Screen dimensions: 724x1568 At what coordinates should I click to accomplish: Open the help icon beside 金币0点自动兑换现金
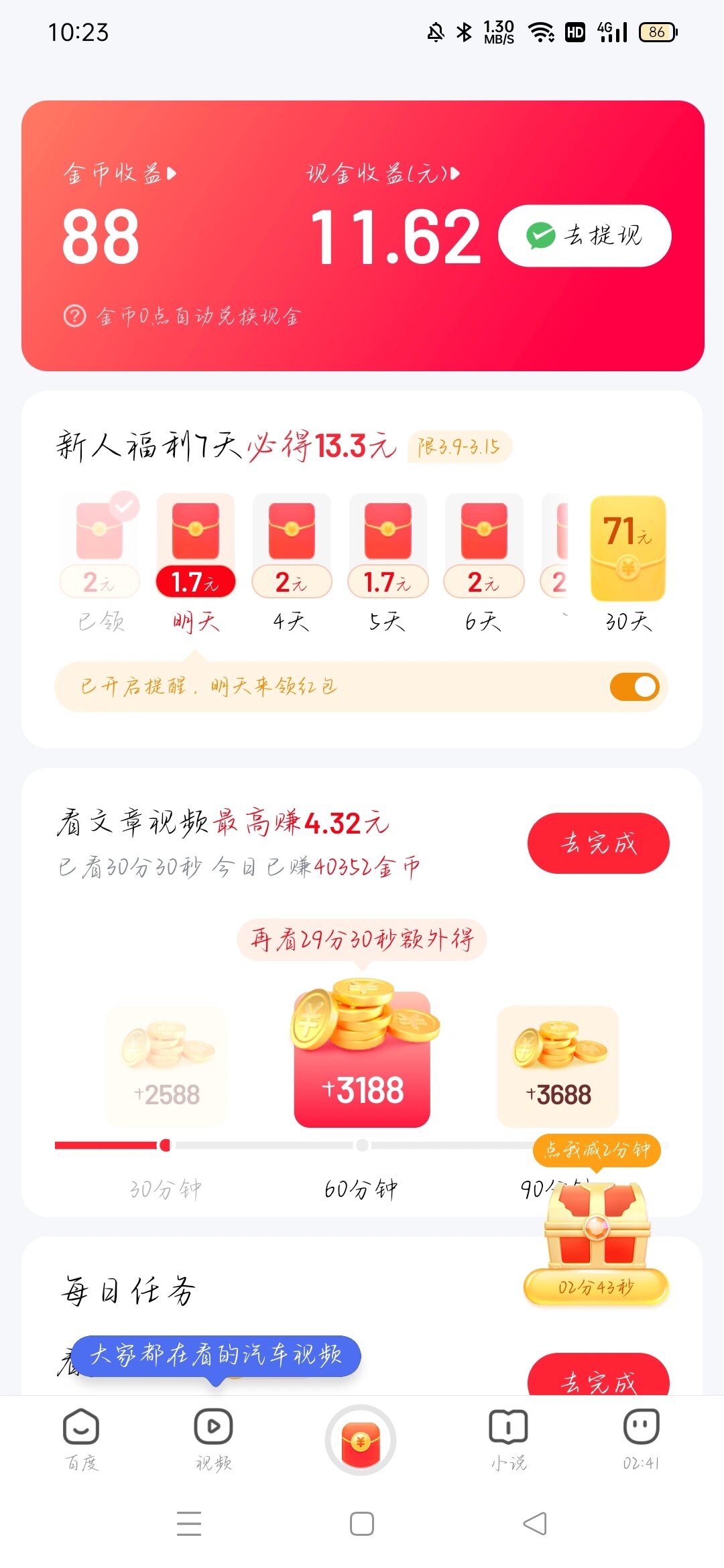[74, 316]
